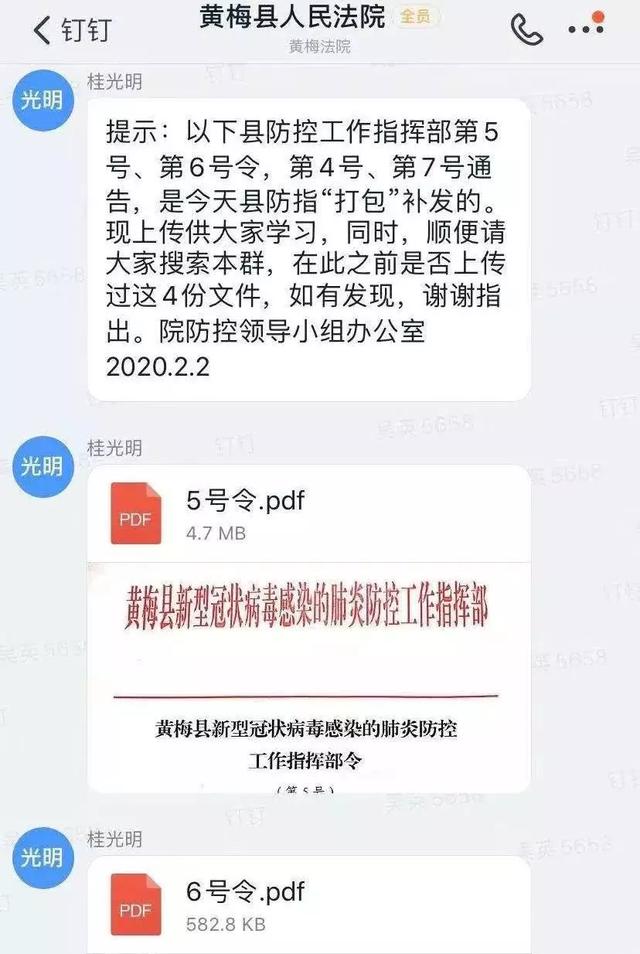Open the notice message dated 2020.2.2
Viewport: 640px width, 954px height.
(308, 250)
